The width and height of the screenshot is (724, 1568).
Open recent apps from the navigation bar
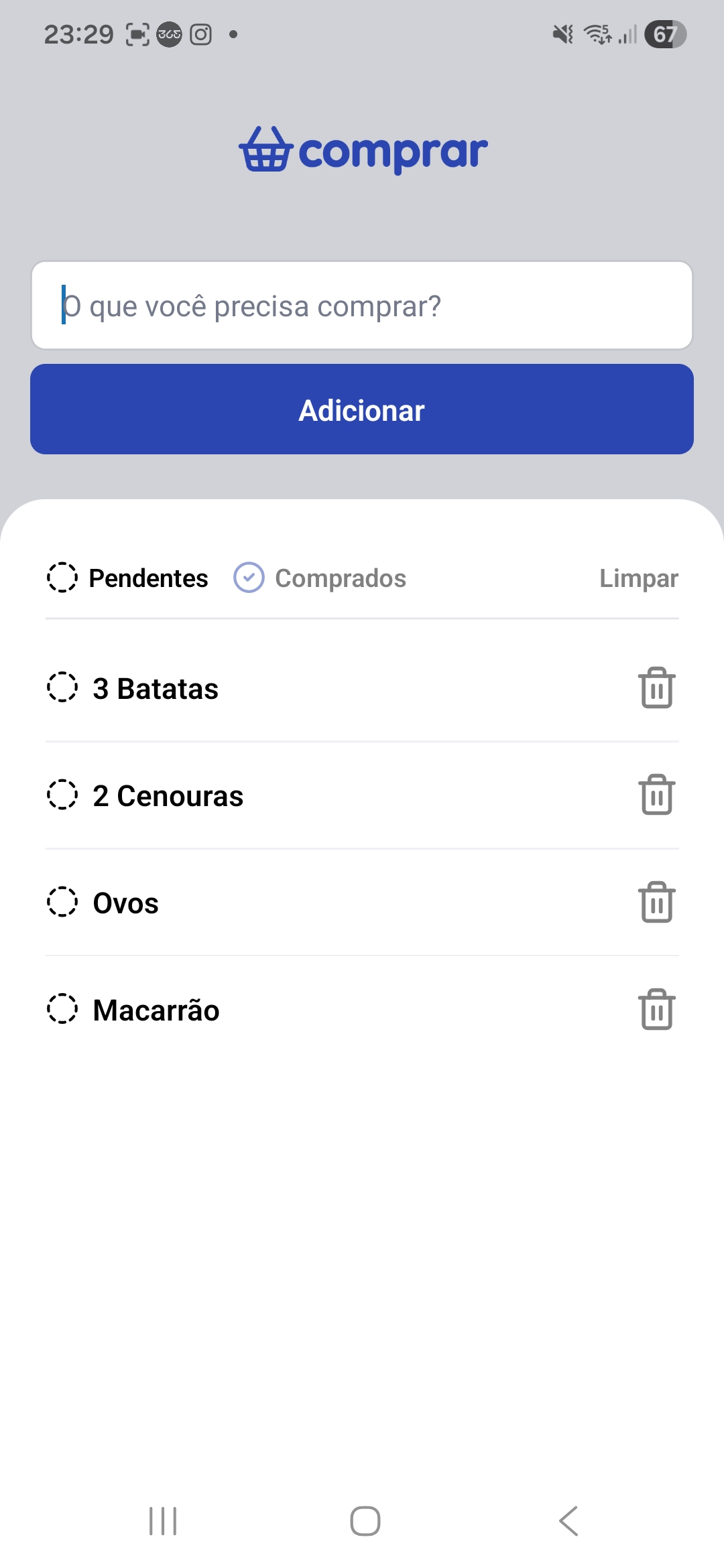163,1521
